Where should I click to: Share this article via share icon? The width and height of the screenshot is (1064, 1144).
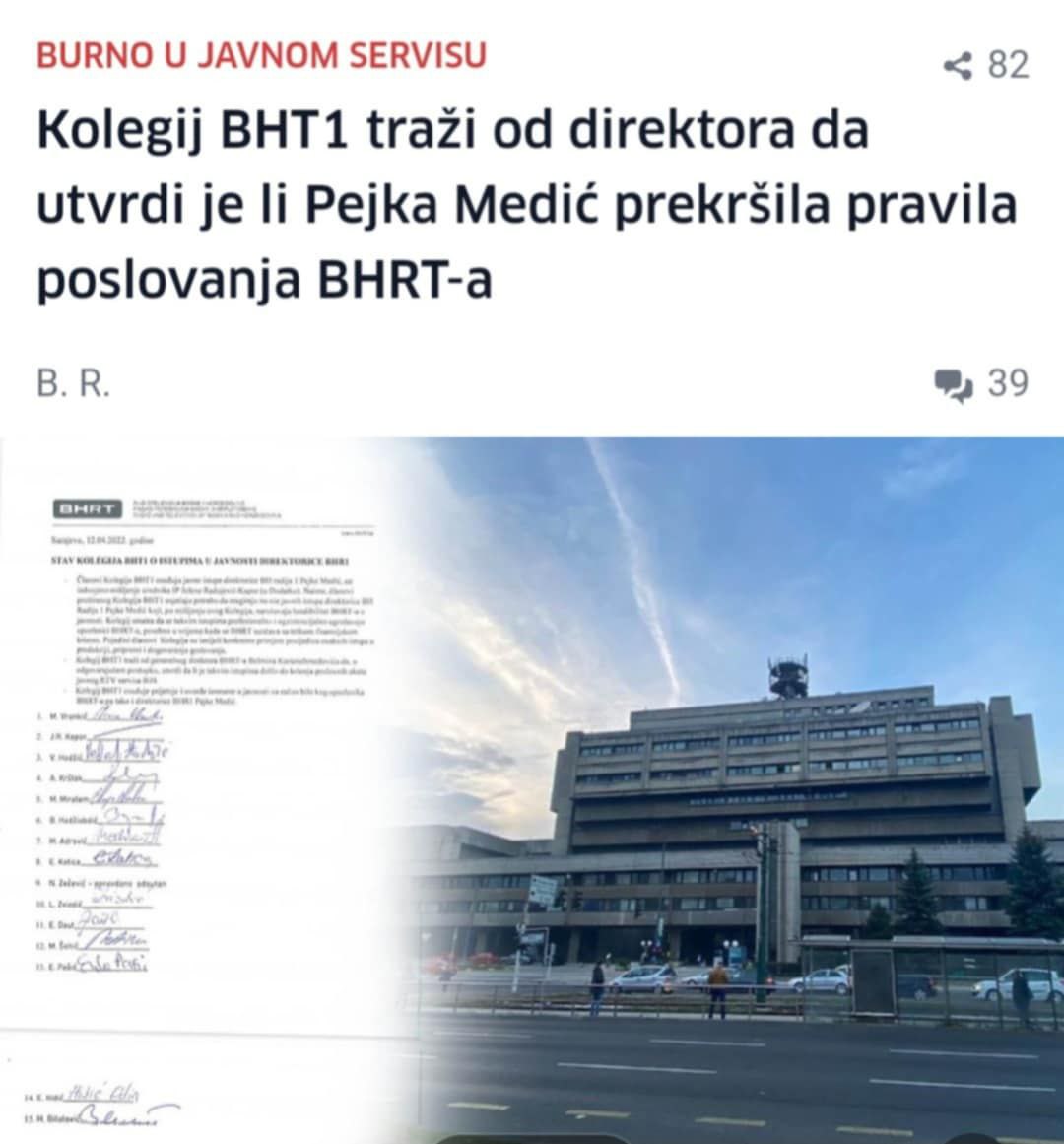[x=957, y=66]
